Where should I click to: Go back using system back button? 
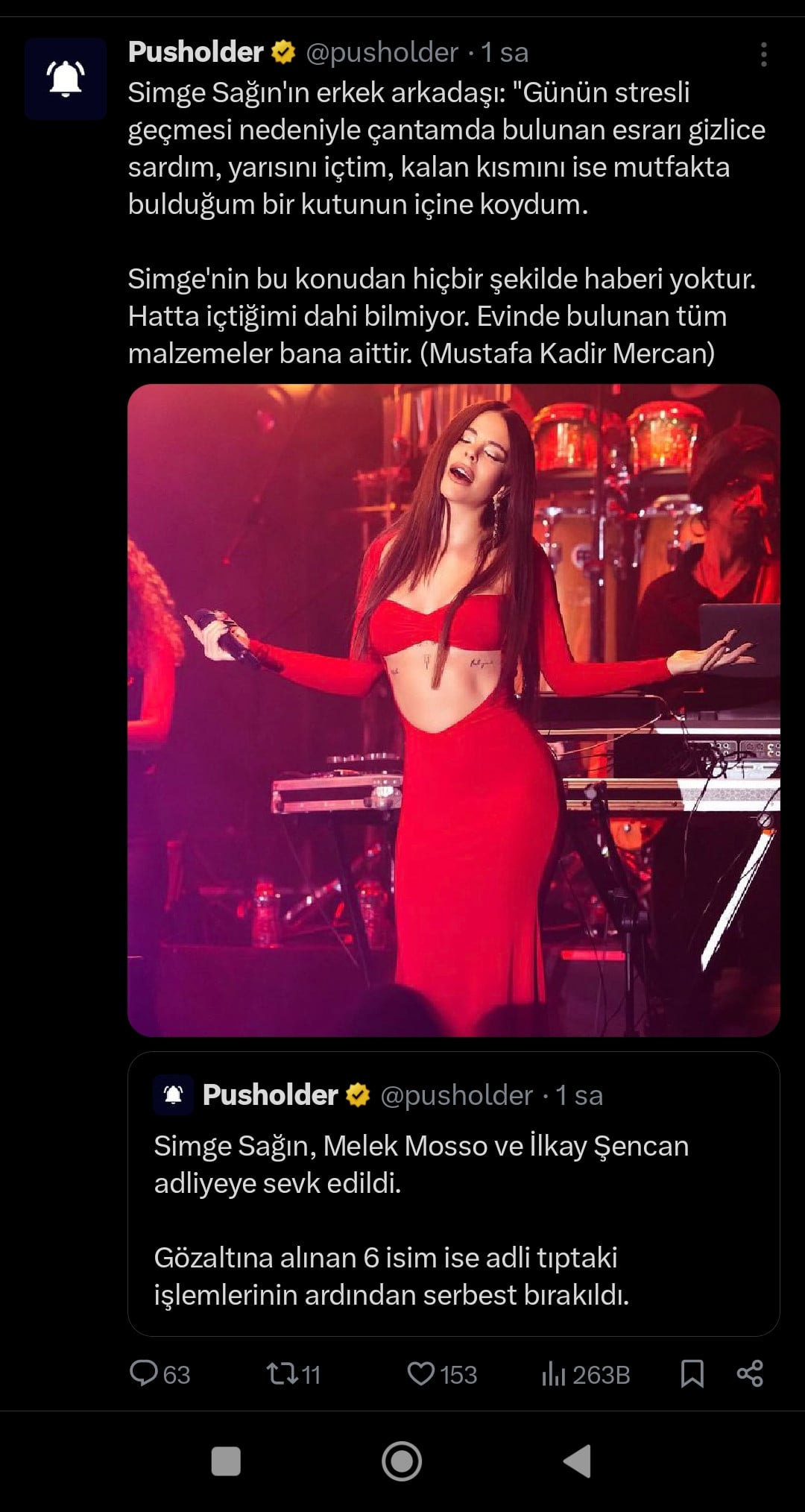coord(577,1461)
